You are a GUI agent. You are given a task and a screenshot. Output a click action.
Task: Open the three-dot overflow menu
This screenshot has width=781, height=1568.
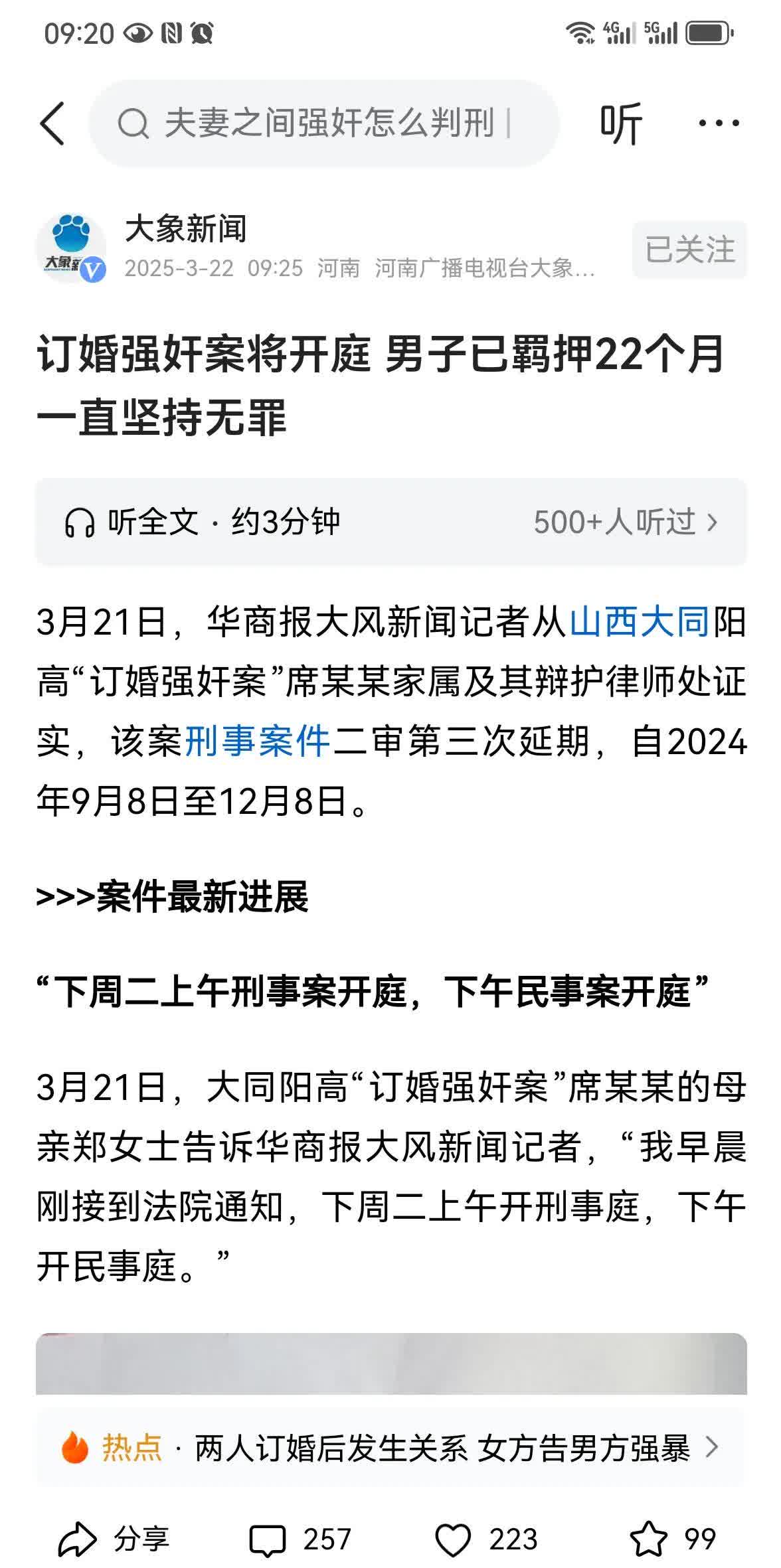click(719, 123)
